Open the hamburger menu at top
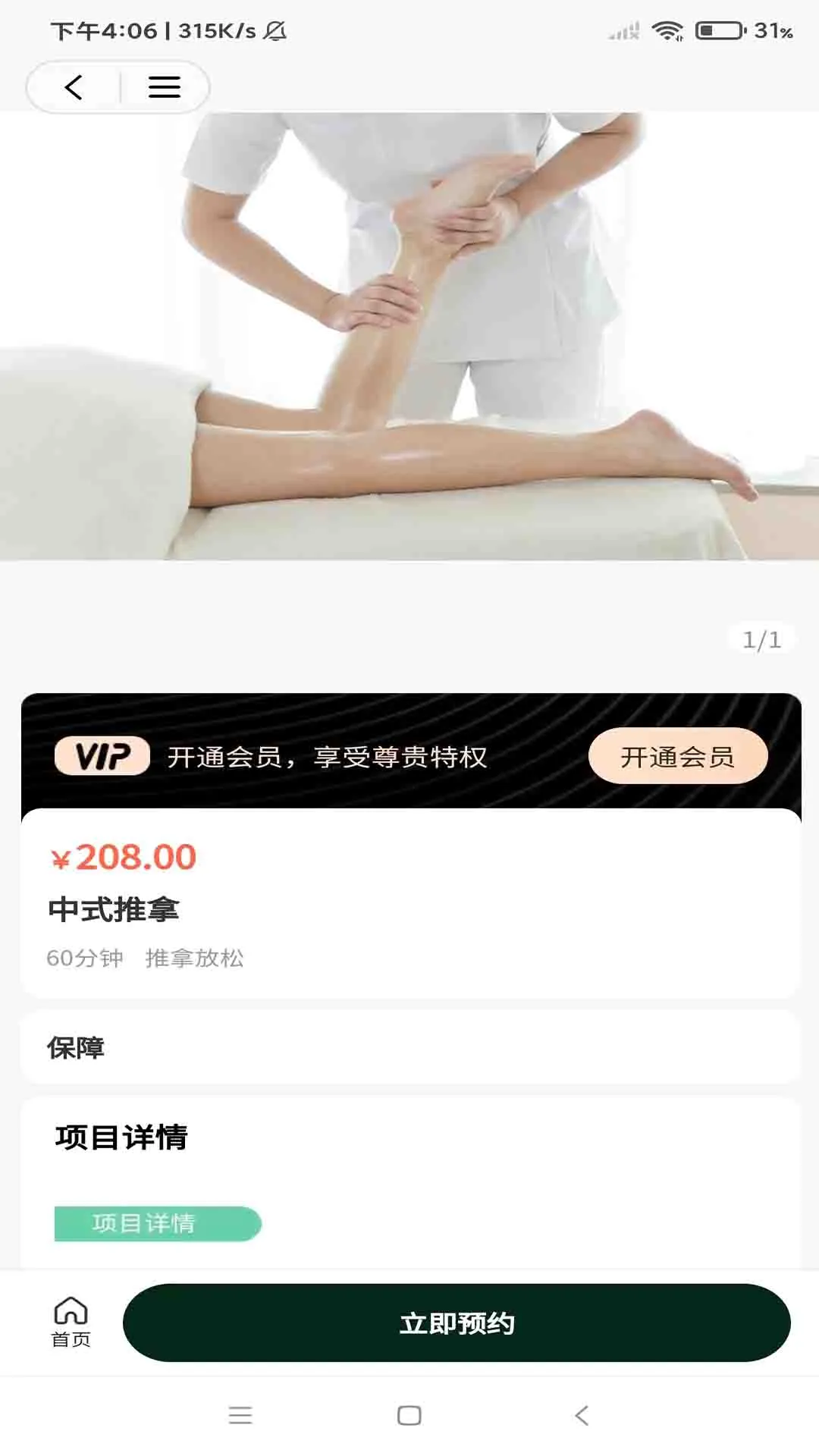819x1456 pixels. click(165, 86)
